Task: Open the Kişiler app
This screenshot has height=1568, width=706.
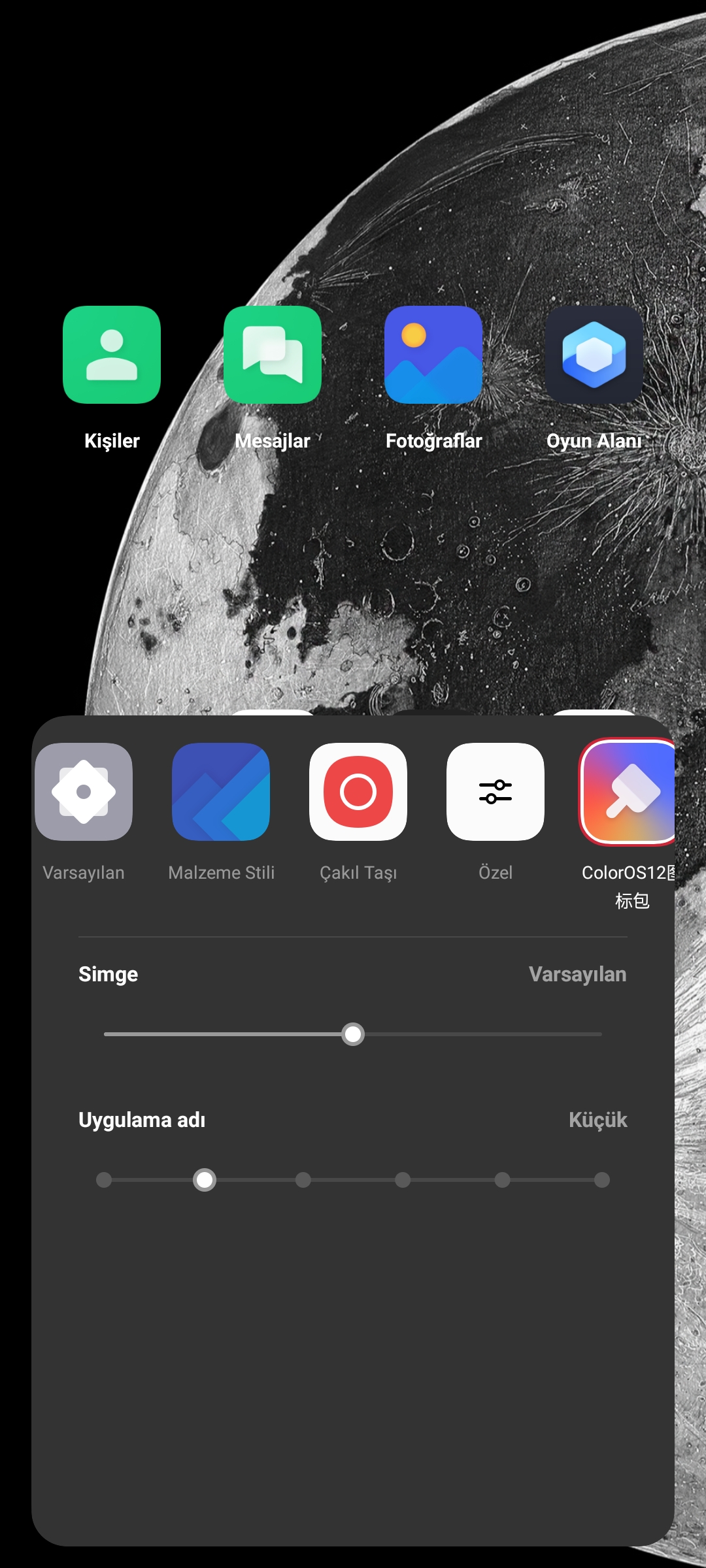Action: point(112,355)
